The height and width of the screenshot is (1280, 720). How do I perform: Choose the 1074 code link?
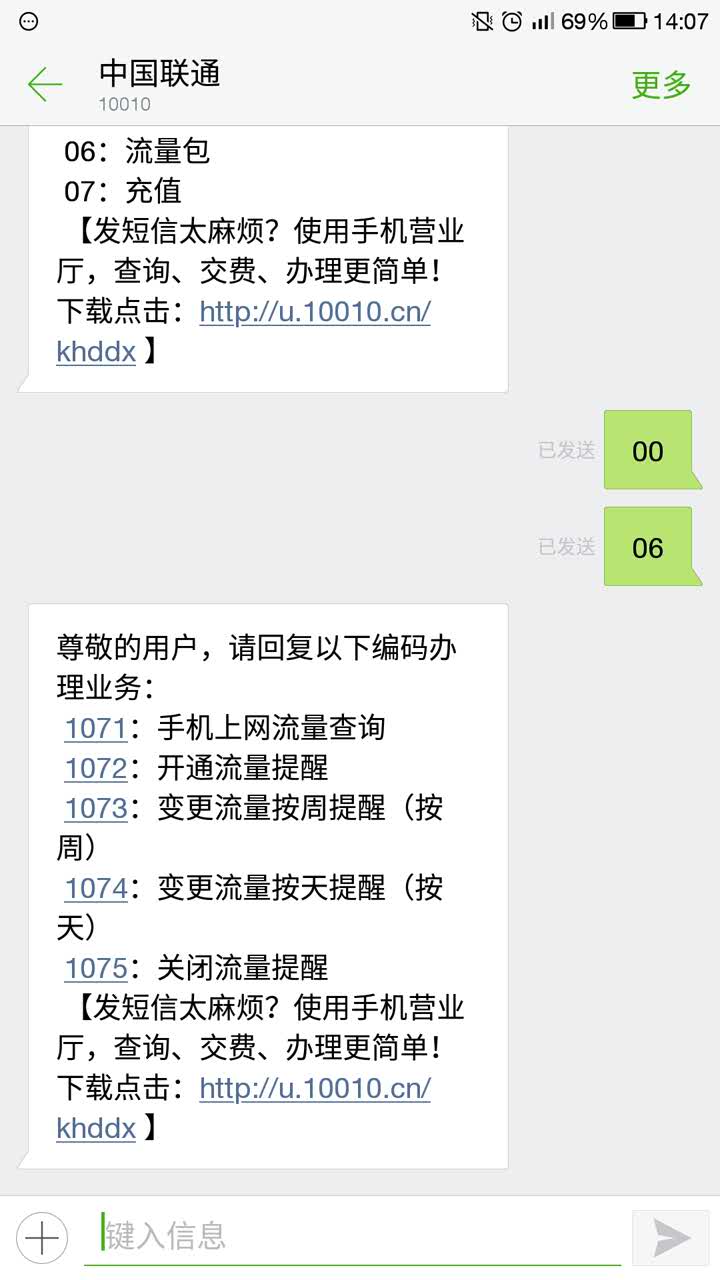tap(96, 888)
